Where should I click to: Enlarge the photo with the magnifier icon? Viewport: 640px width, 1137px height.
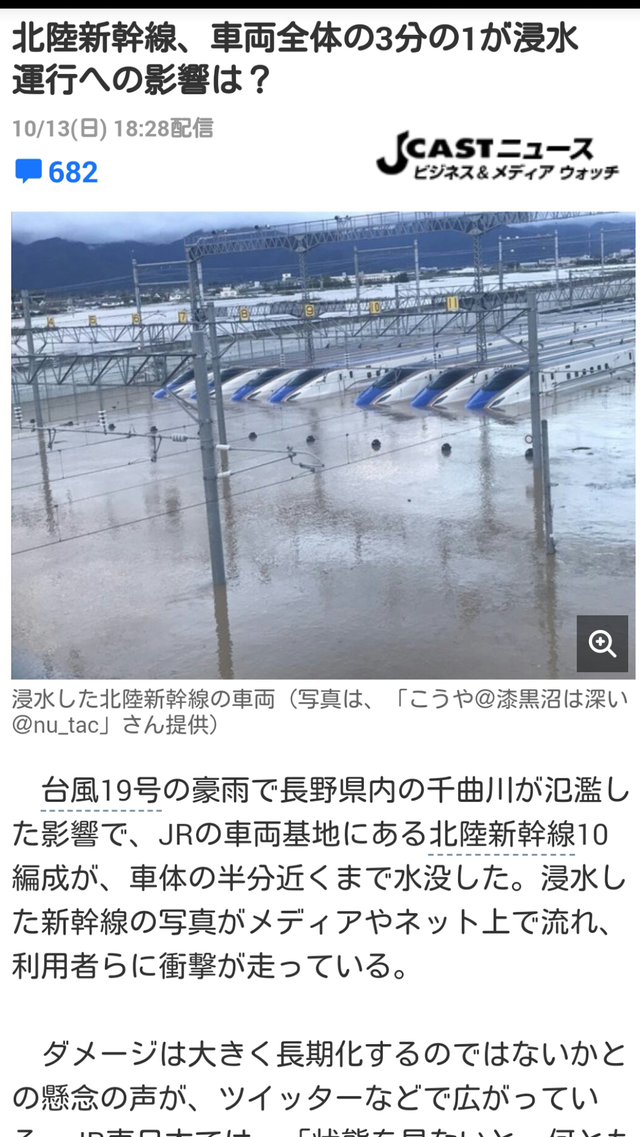(602, 643)
